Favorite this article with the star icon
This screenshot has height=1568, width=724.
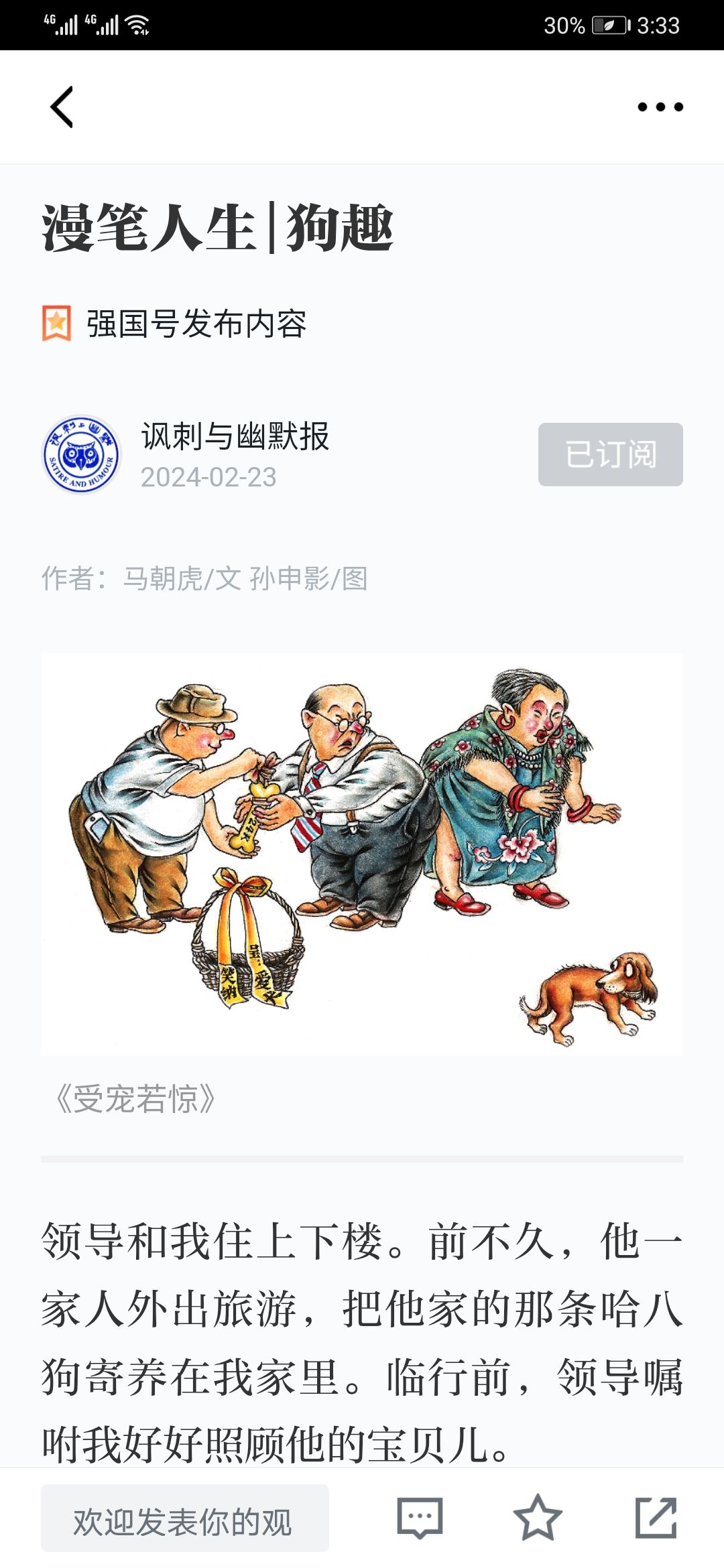pos(538,1518)
